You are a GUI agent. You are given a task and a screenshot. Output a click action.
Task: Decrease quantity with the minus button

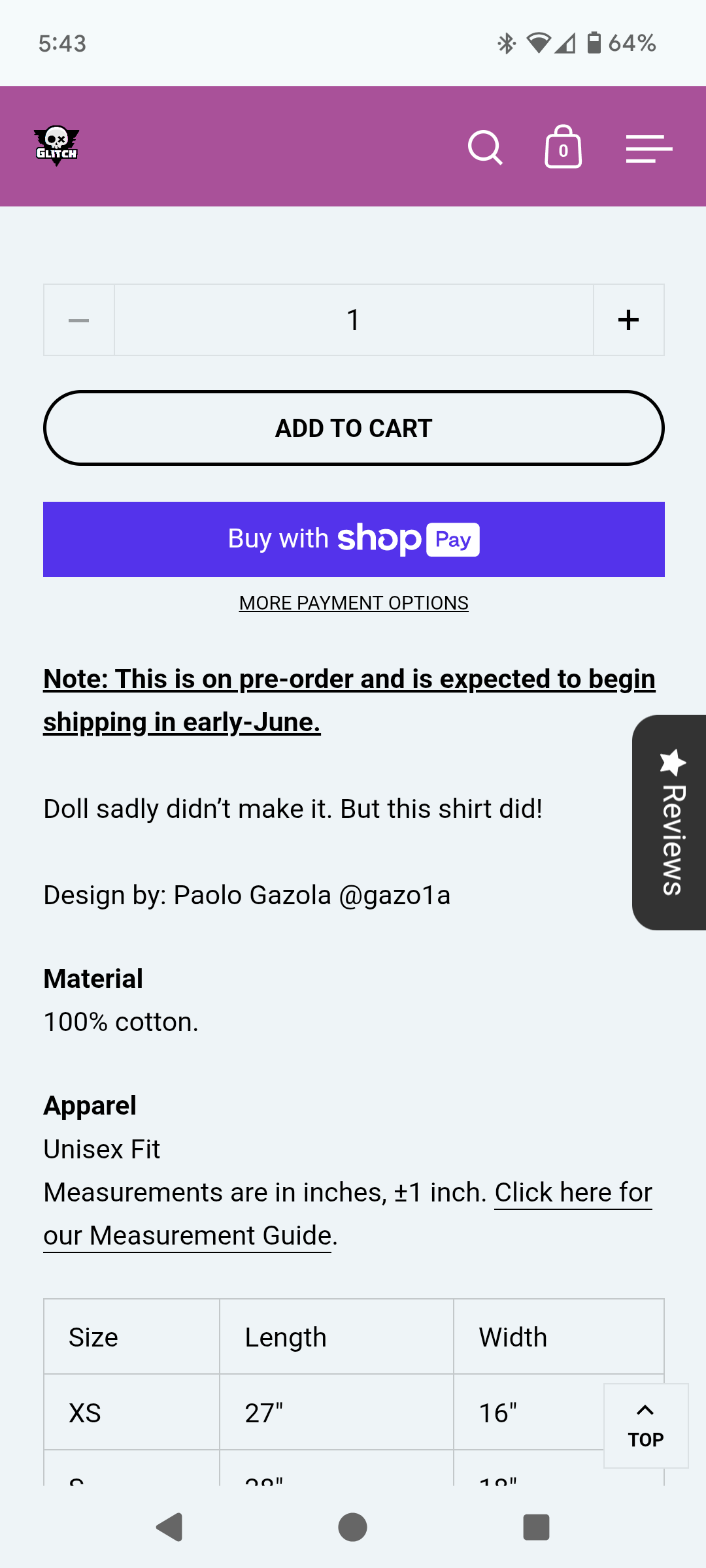79,320
